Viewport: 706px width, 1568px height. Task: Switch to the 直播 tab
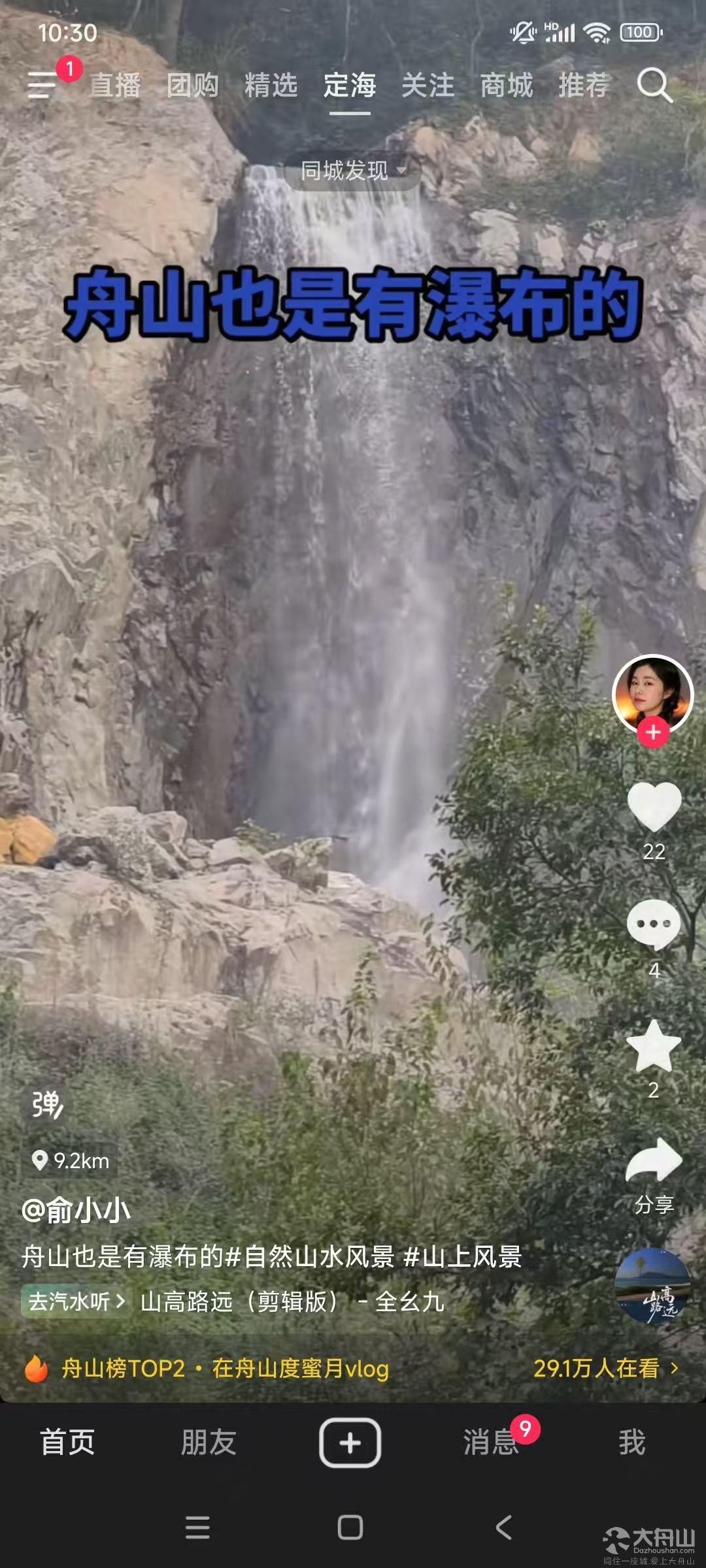click(x=115, y=86)
